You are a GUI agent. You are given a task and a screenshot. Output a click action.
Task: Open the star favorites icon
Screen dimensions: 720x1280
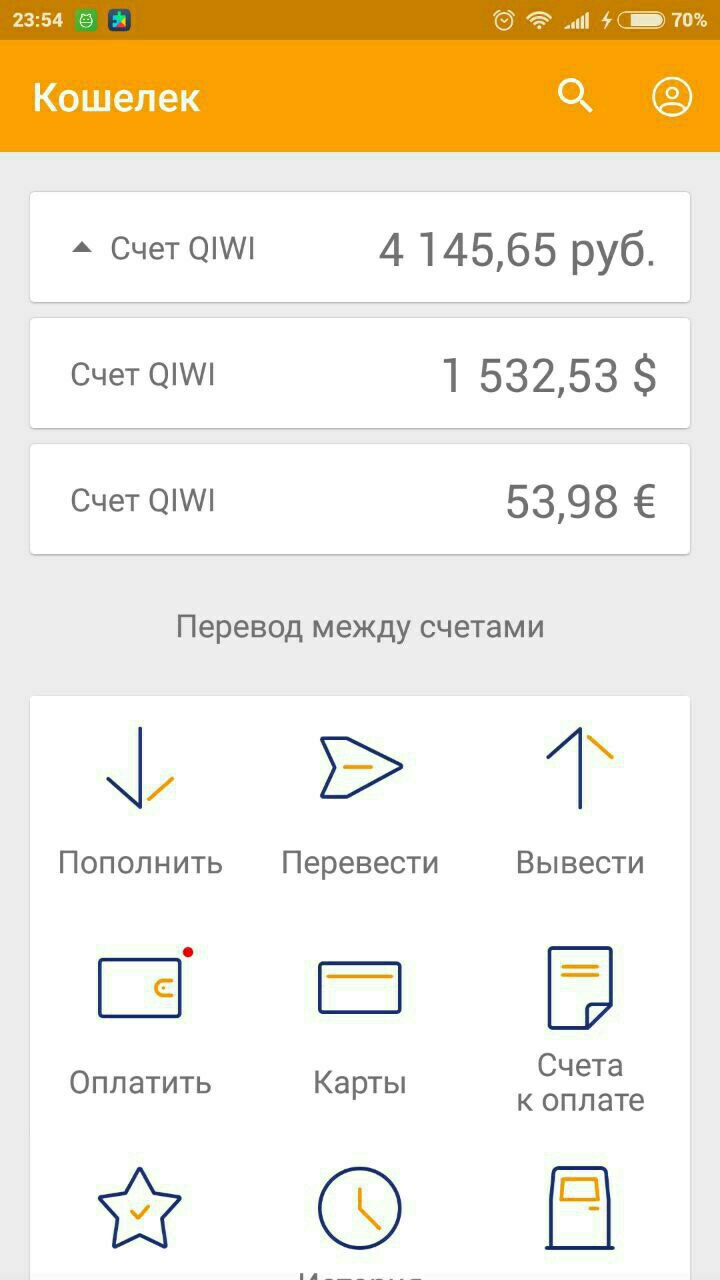pyautogui.click(x=140, y=1208)
